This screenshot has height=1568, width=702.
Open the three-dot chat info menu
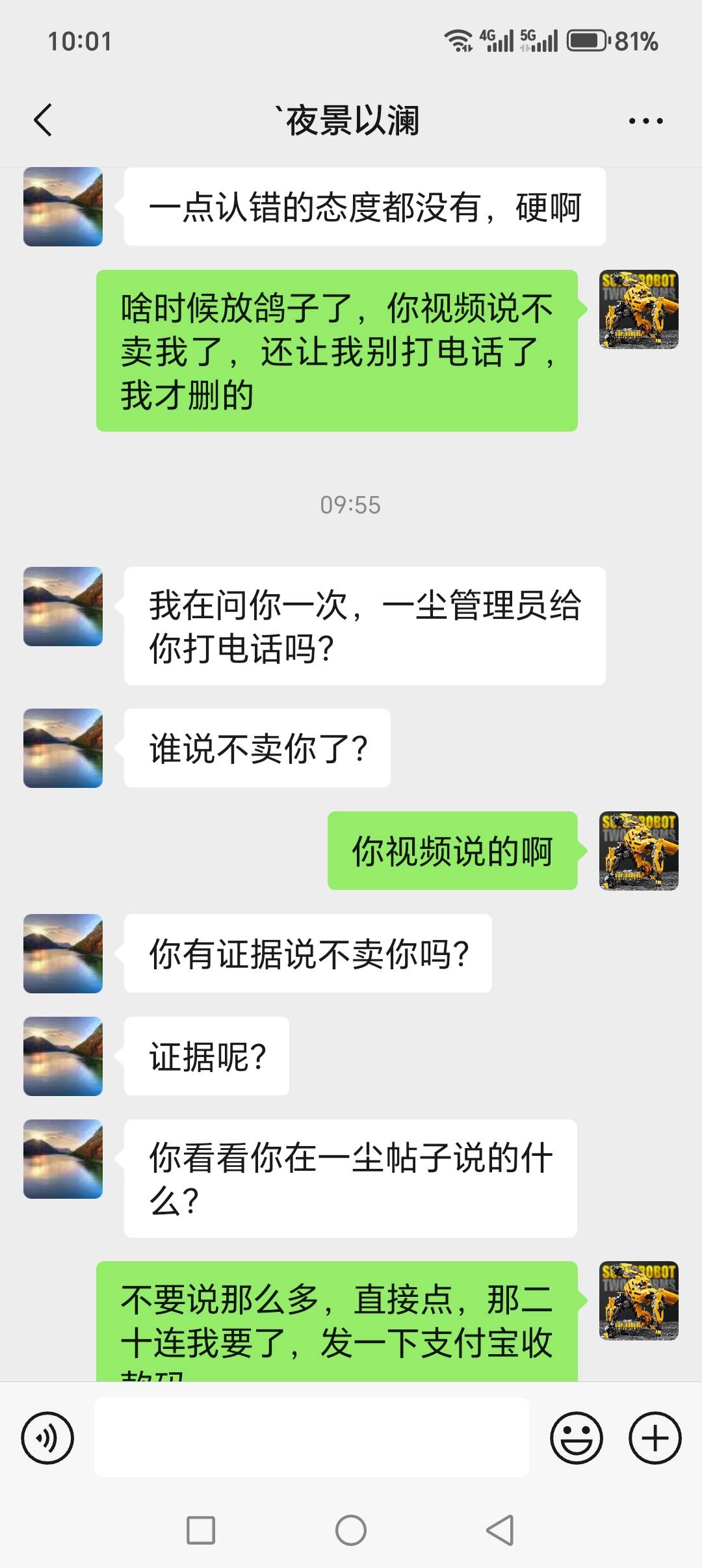coord(645,121)
